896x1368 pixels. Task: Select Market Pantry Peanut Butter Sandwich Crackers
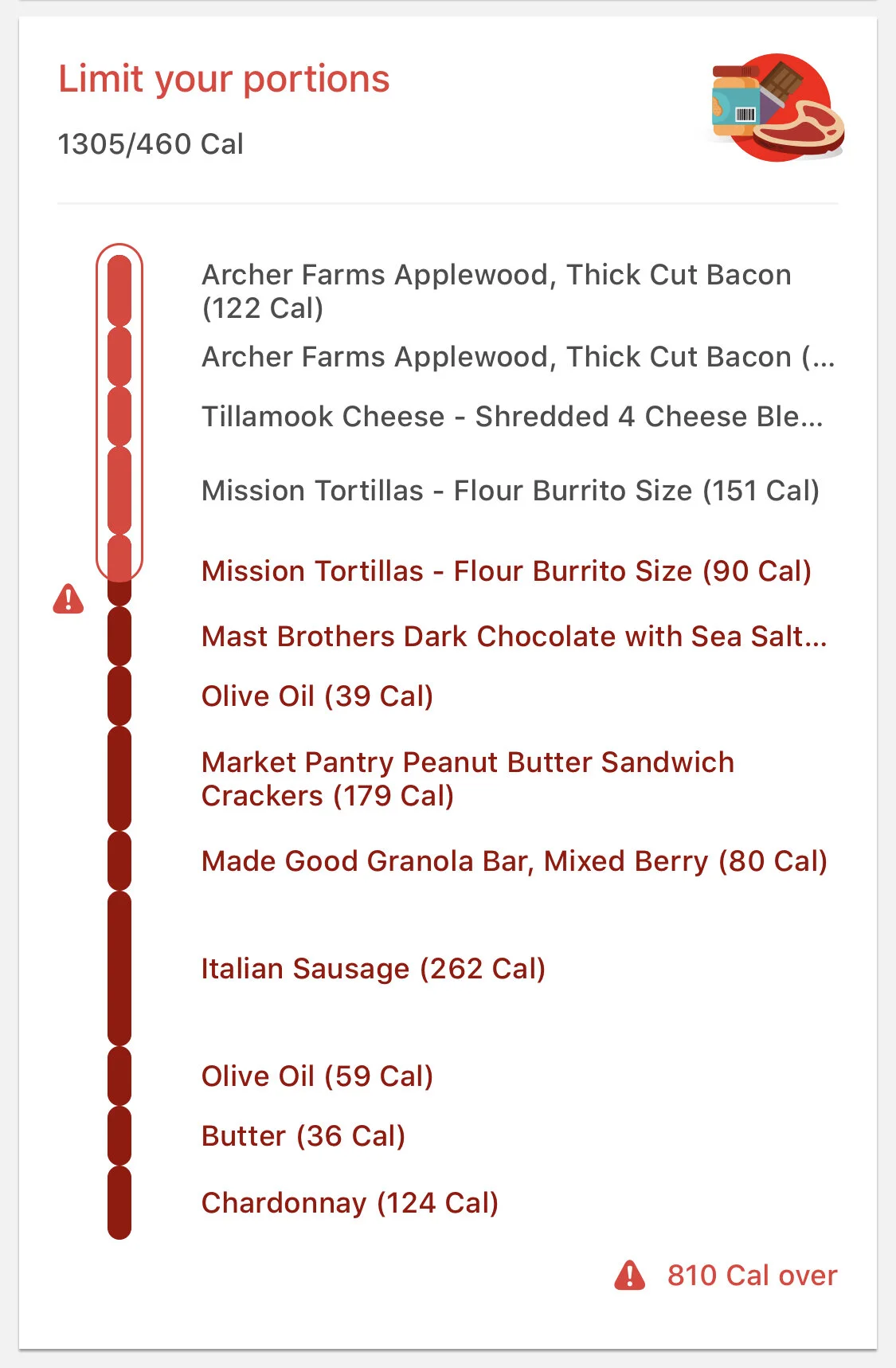(468, 778)
